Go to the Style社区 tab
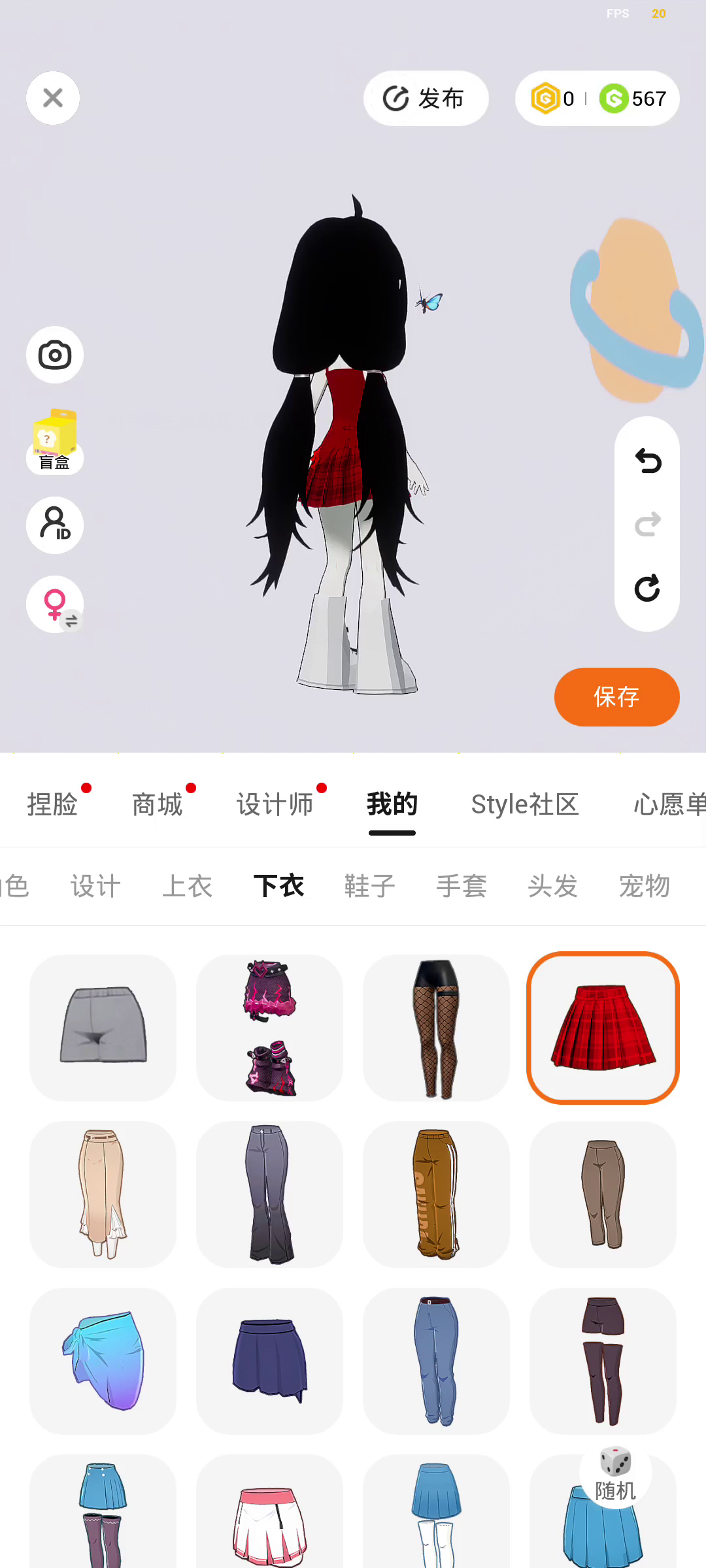Image resolution: width=706 pixels, height=1568 pixels. click(x=525, y=804)
